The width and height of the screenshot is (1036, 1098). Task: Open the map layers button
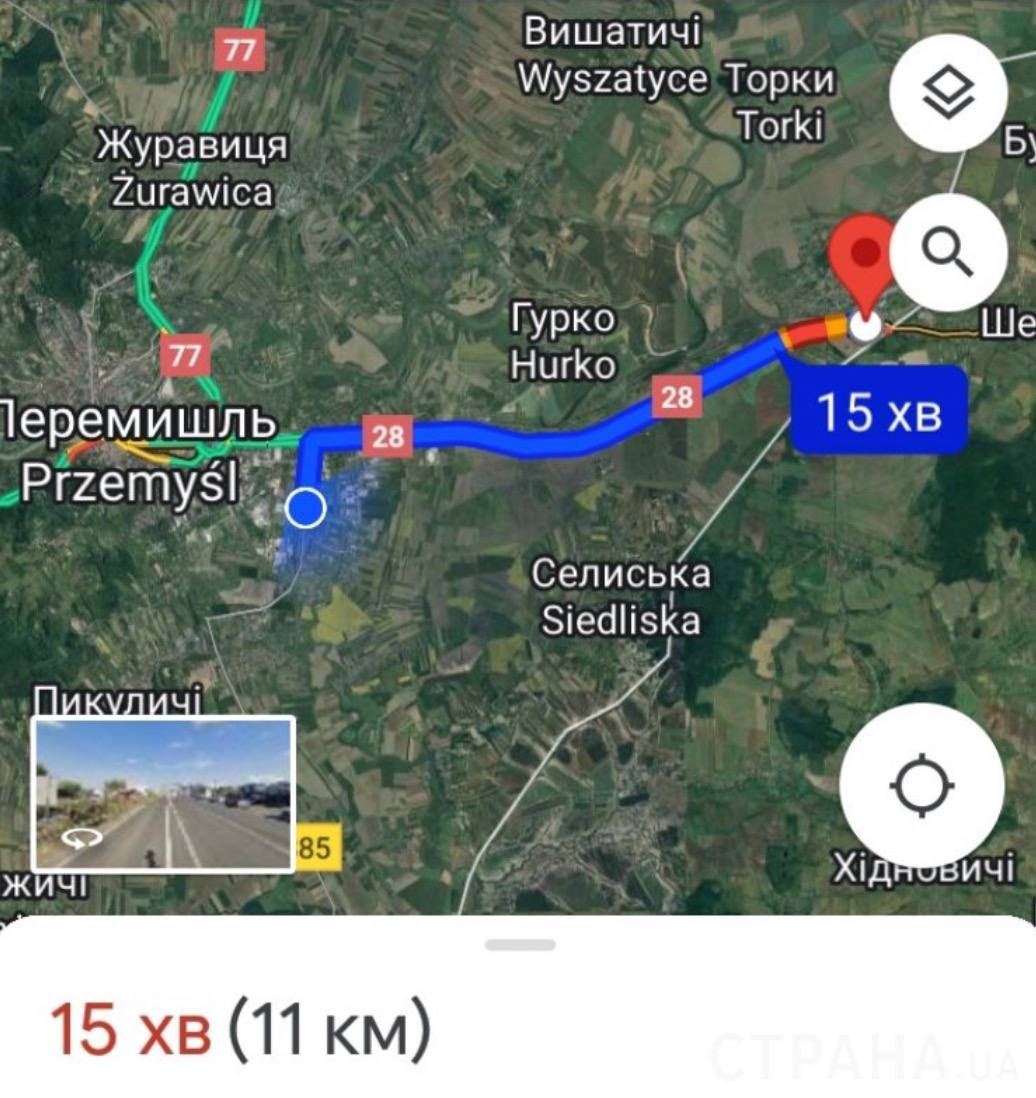coord(946,94)
